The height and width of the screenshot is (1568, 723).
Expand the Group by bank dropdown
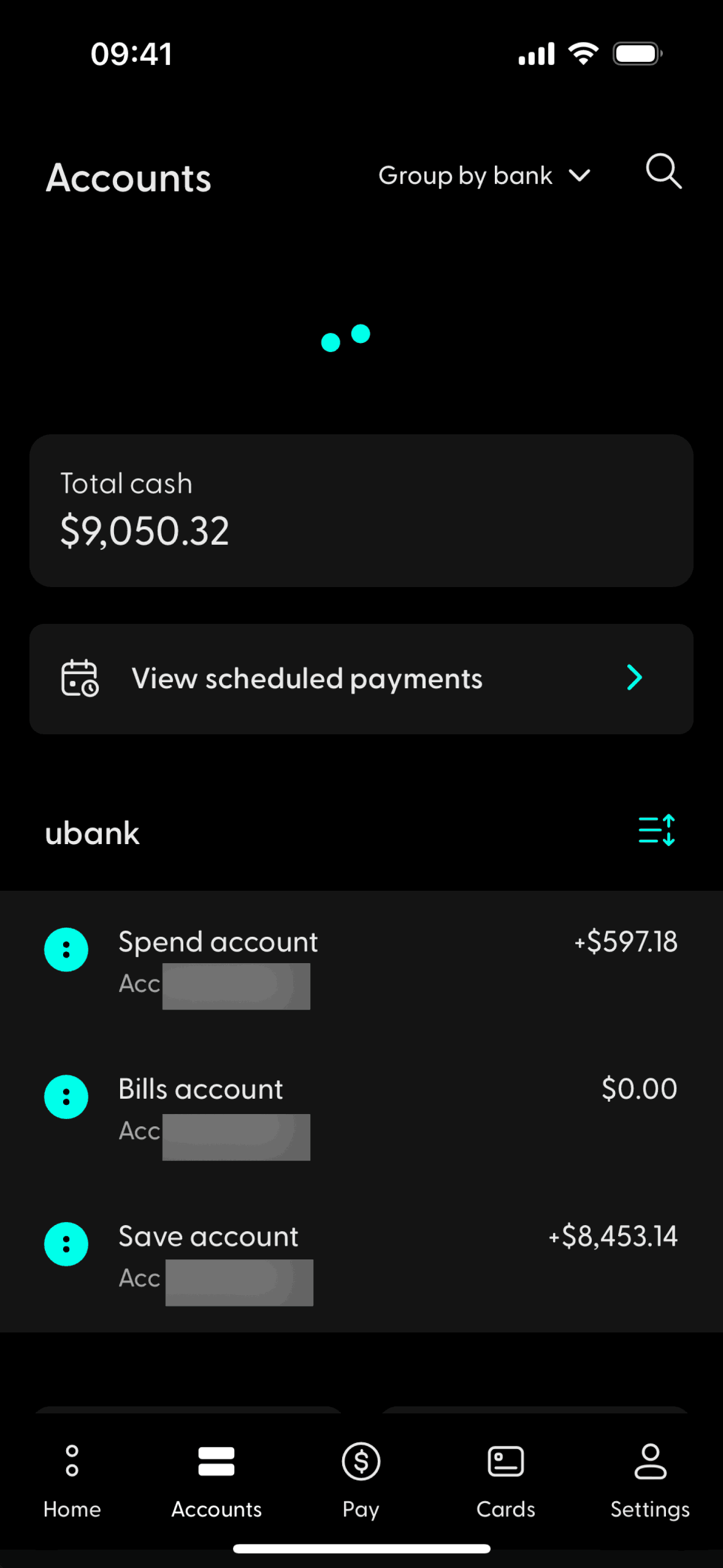coord(484,176)
